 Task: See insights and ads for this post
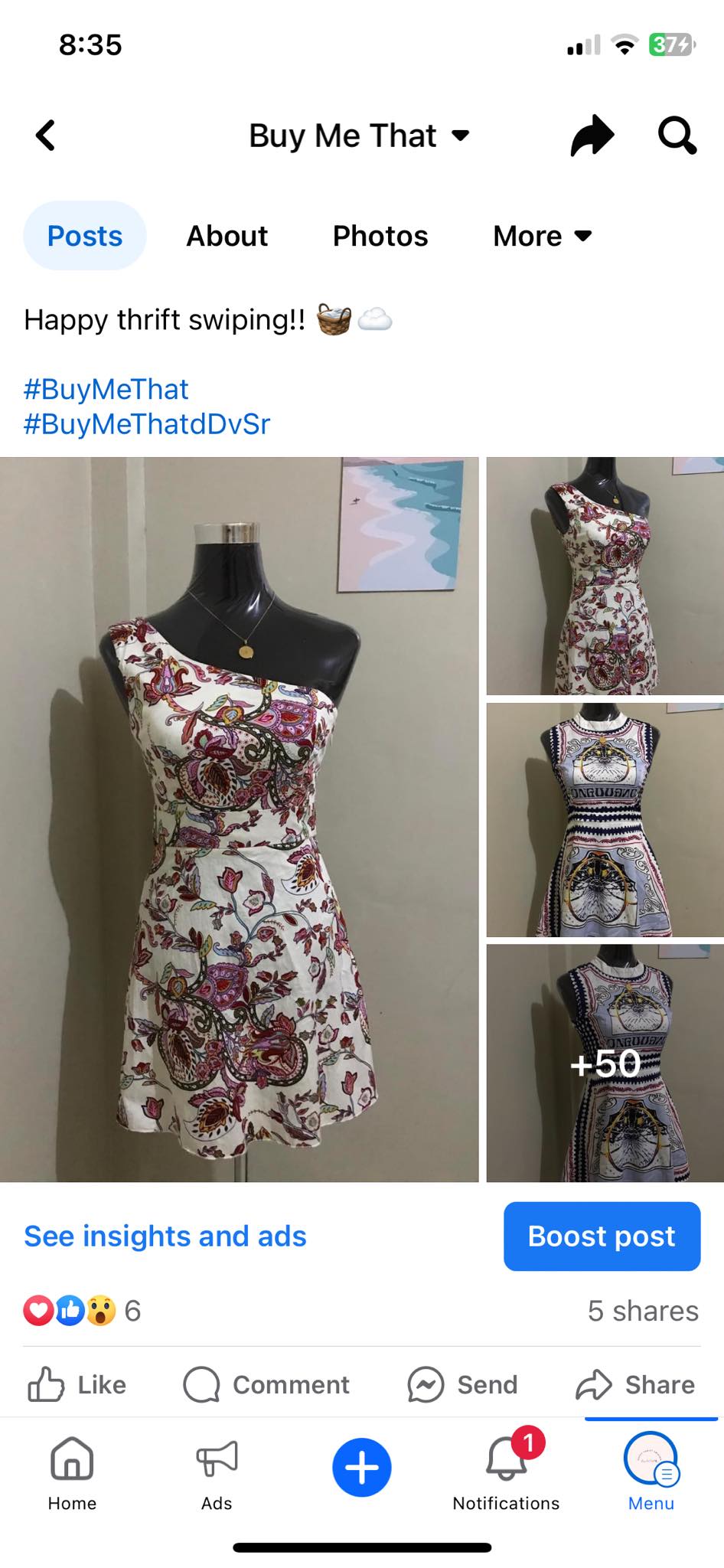coord(165,1236)
